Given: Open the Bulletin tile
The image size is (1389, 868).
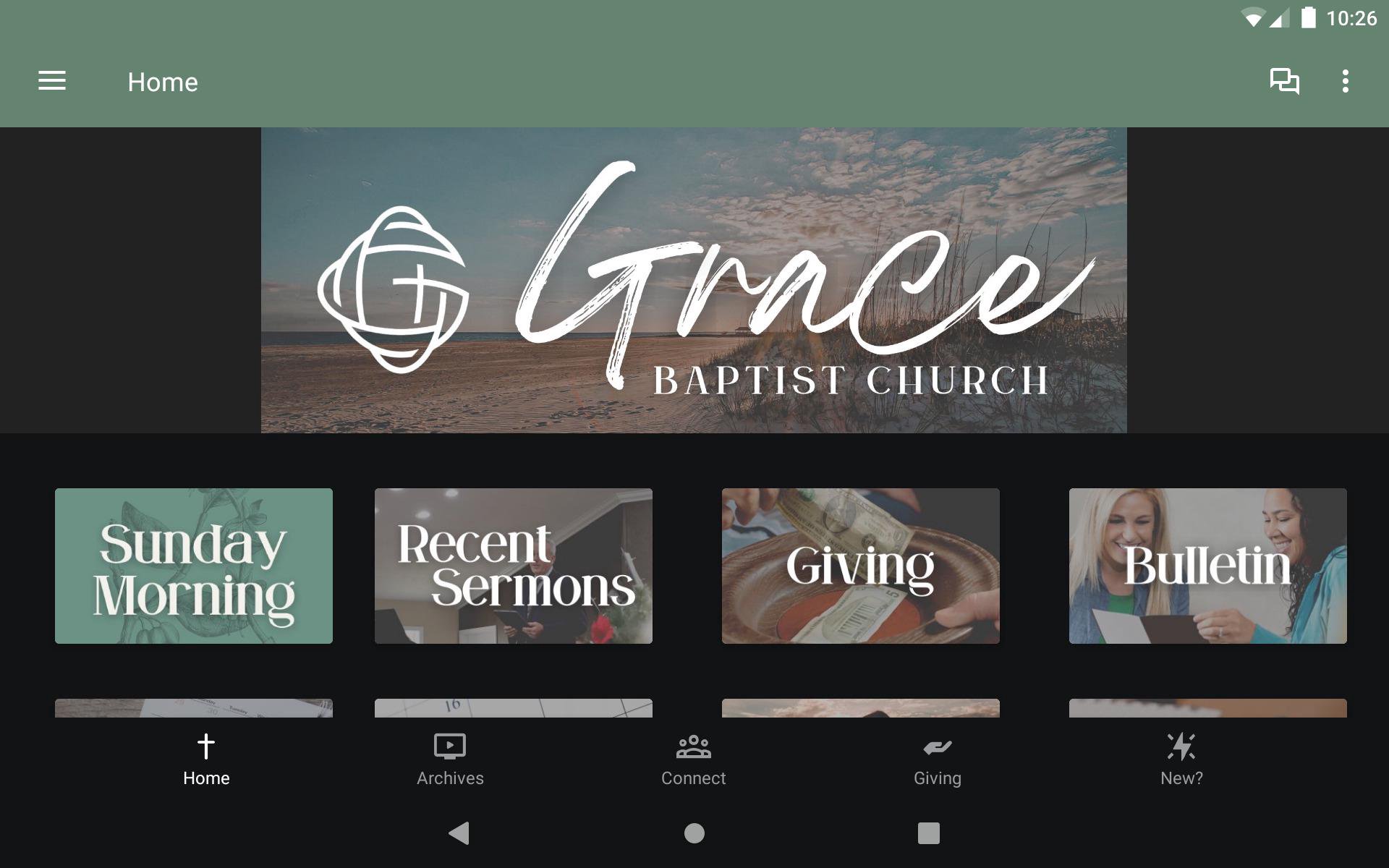Looking at the screenshot, I should [1208, 566].
